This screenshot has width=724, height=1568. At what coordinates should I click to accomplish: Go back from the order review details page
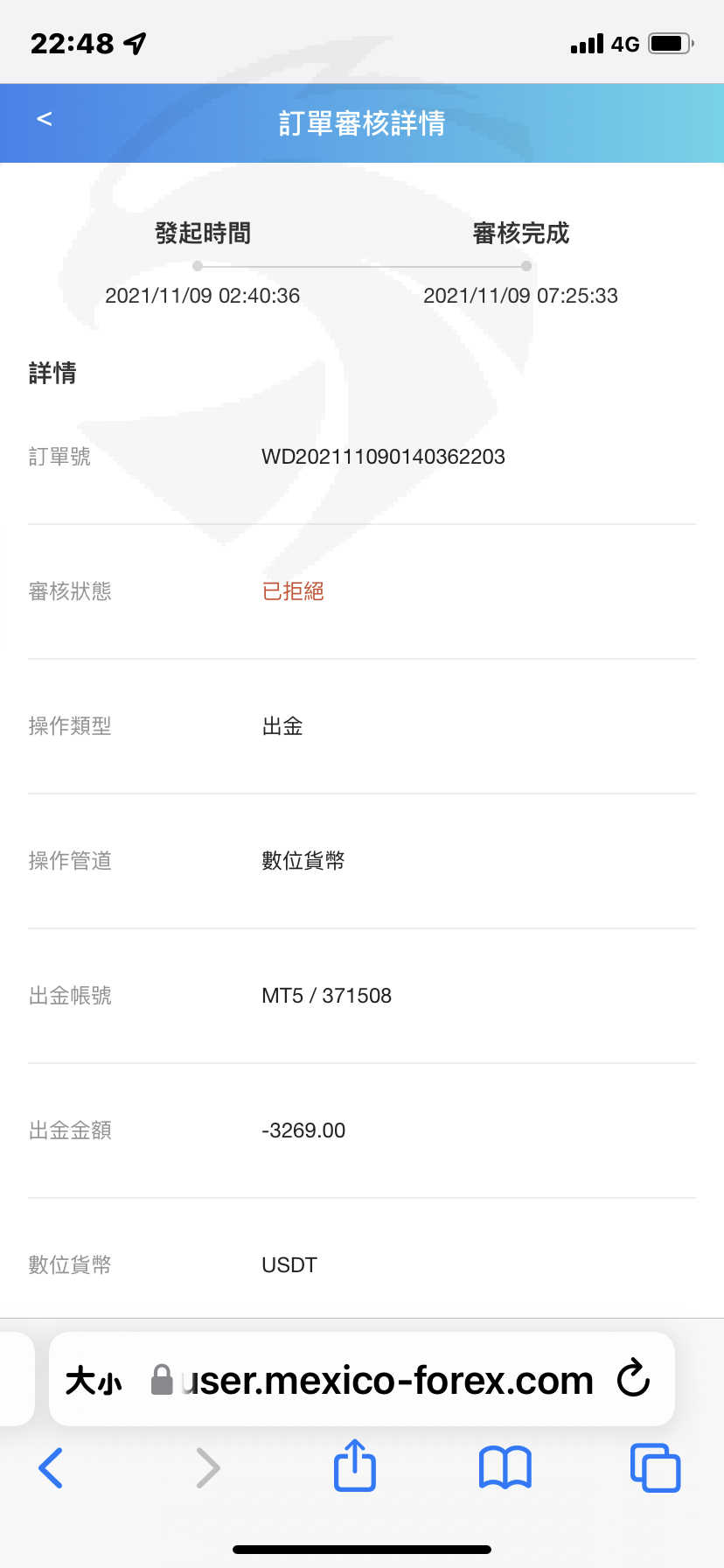(45, 119)
